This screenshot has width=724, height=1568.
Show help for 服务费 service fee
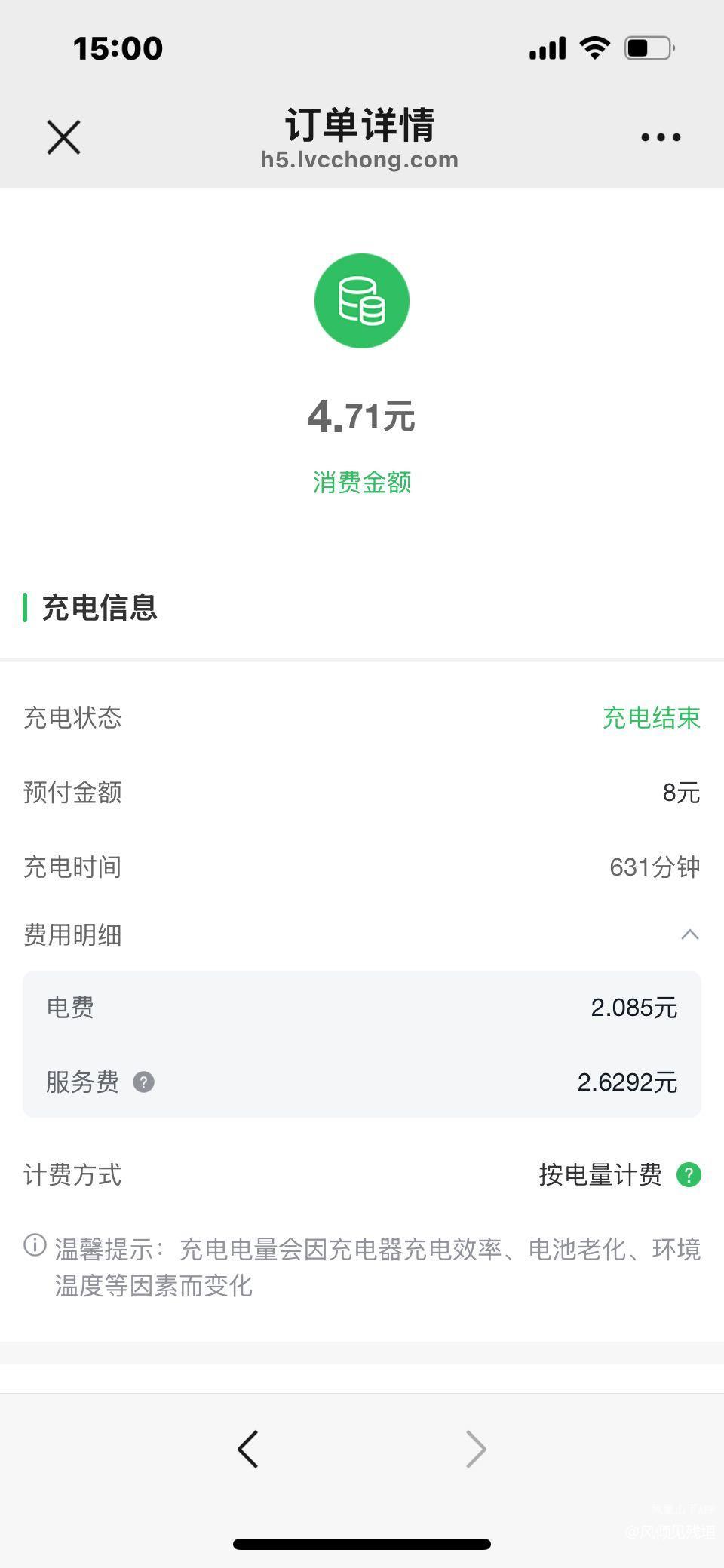click(143, 1082)
